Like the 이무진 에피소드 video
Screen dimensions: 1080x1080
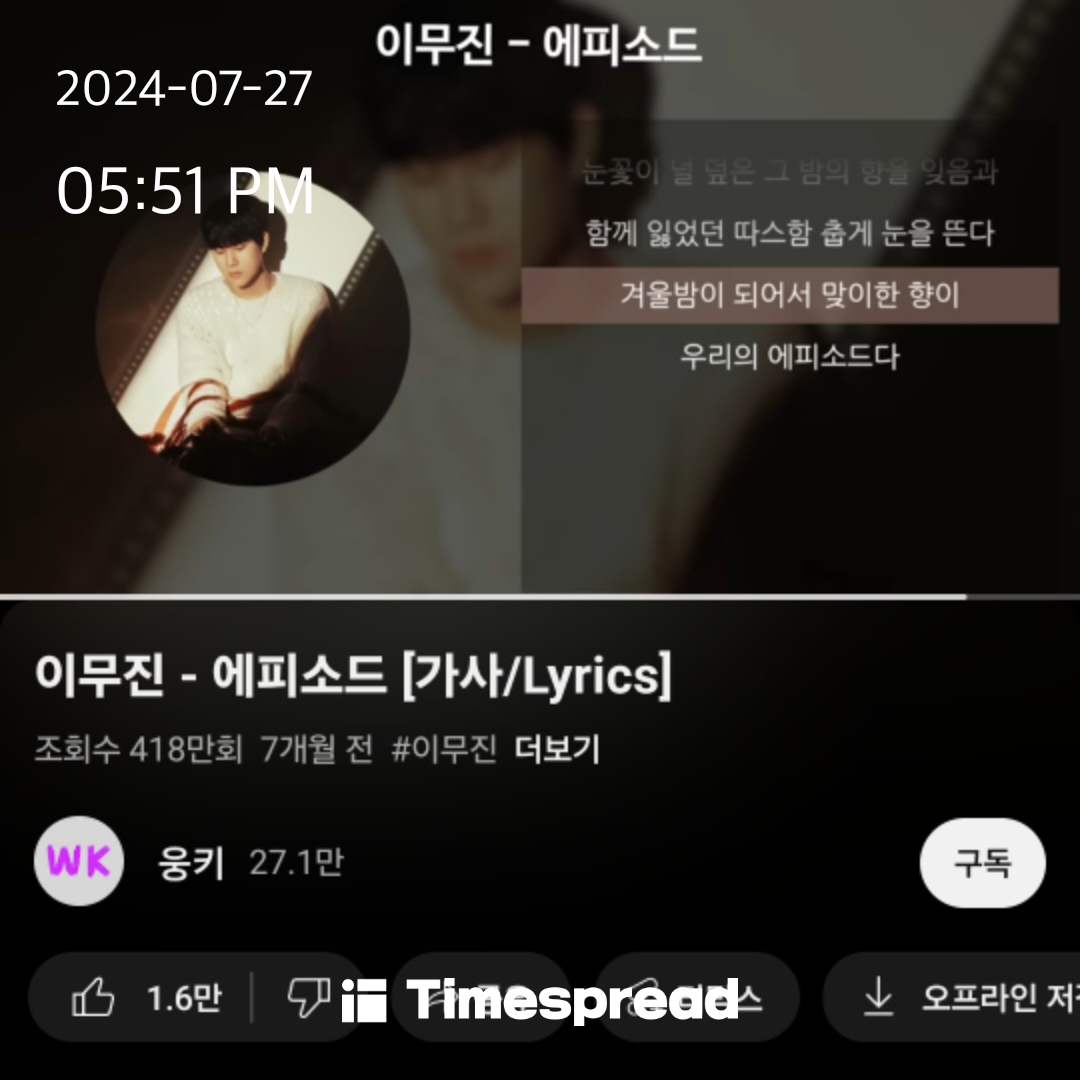(x=145, y=998)
